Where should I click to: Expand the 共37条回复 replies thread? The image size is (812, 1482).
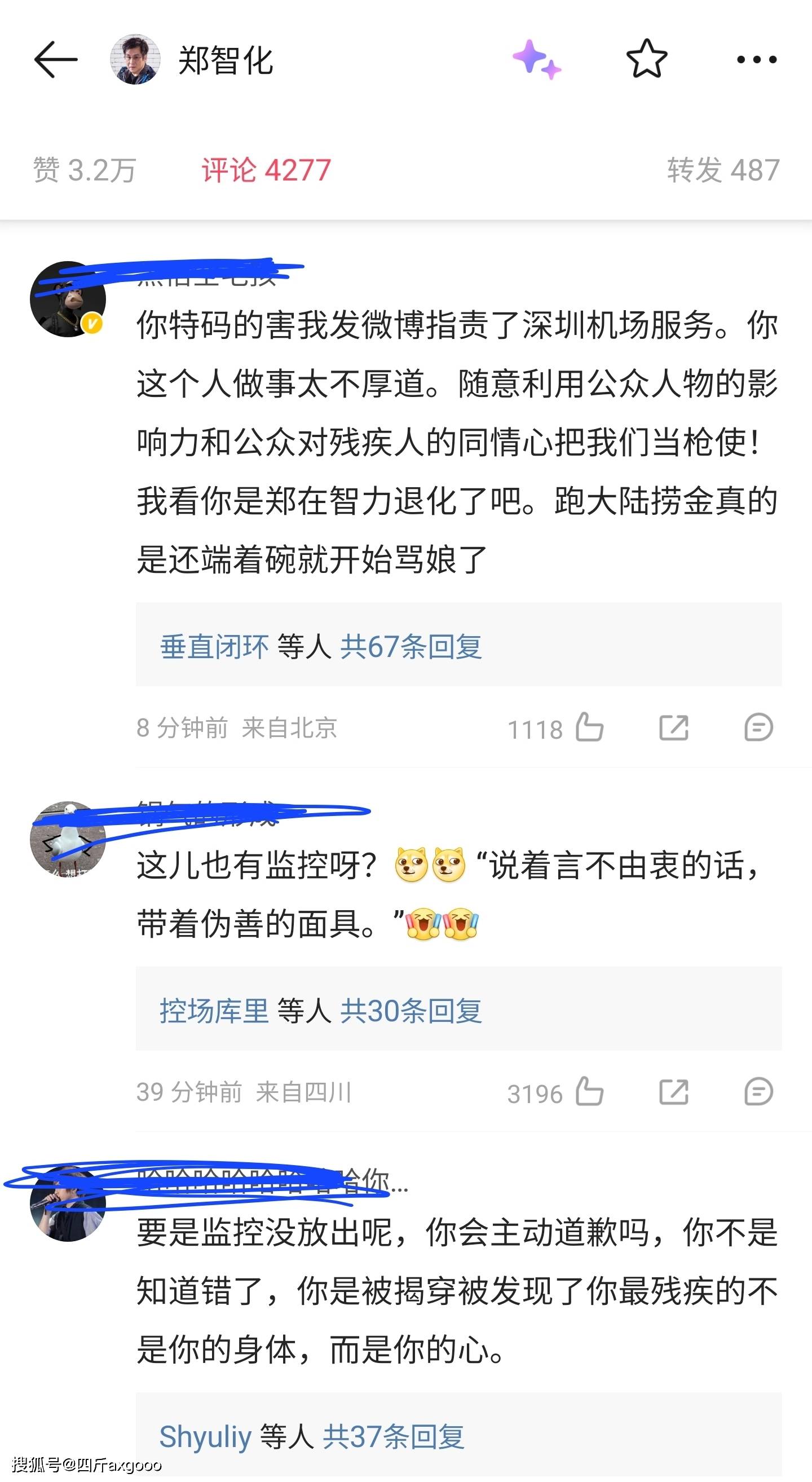click(x=394, y=1437)
